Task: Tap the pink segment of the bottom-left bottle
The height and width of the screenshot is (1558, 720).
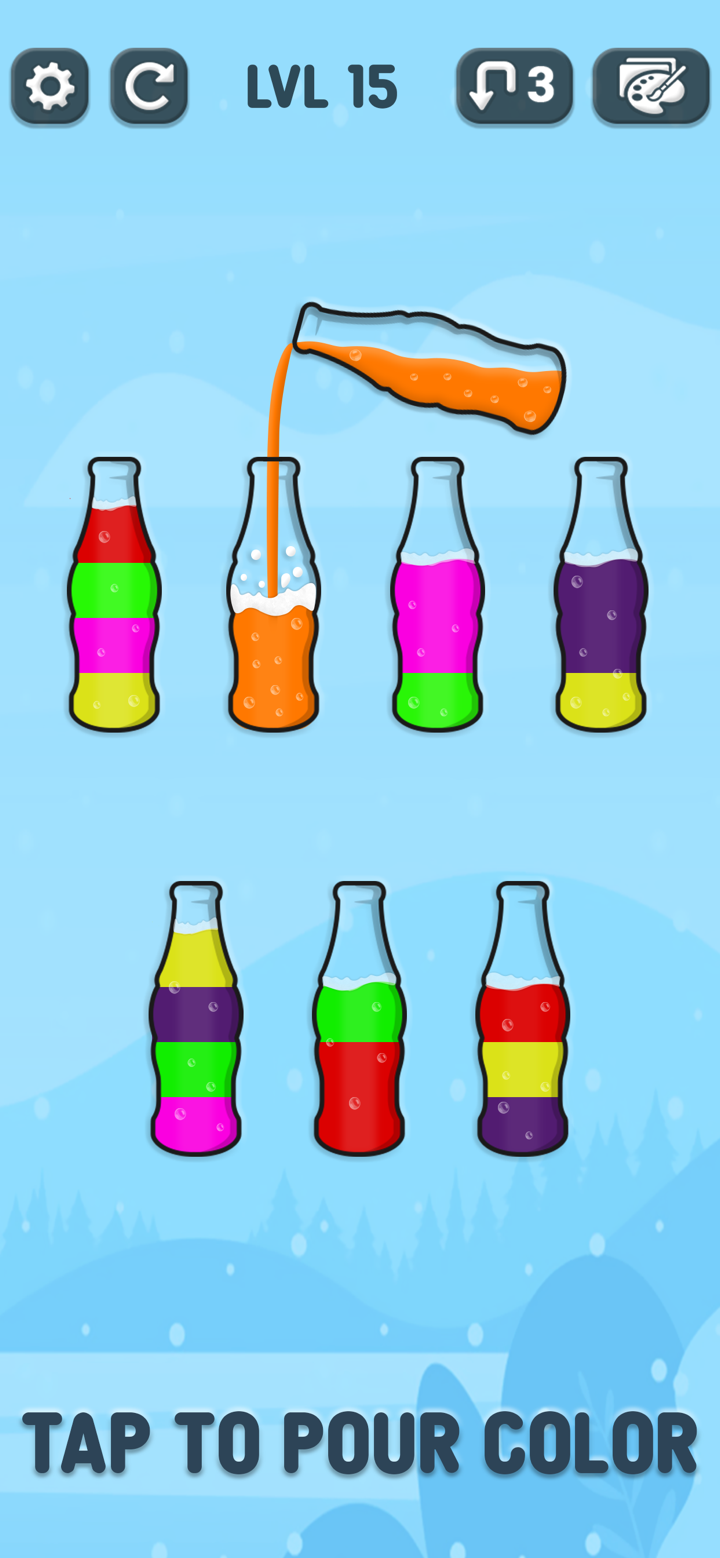Action: [196, 1124]
